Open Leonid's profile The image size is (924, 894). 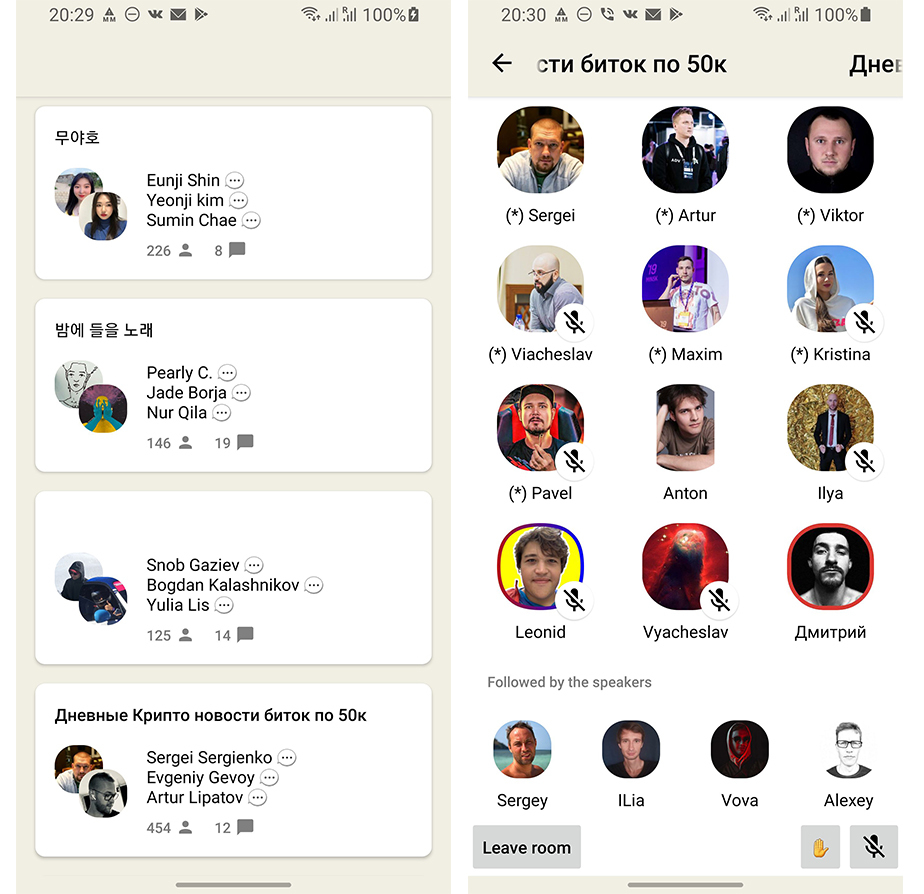coord(540,567)
